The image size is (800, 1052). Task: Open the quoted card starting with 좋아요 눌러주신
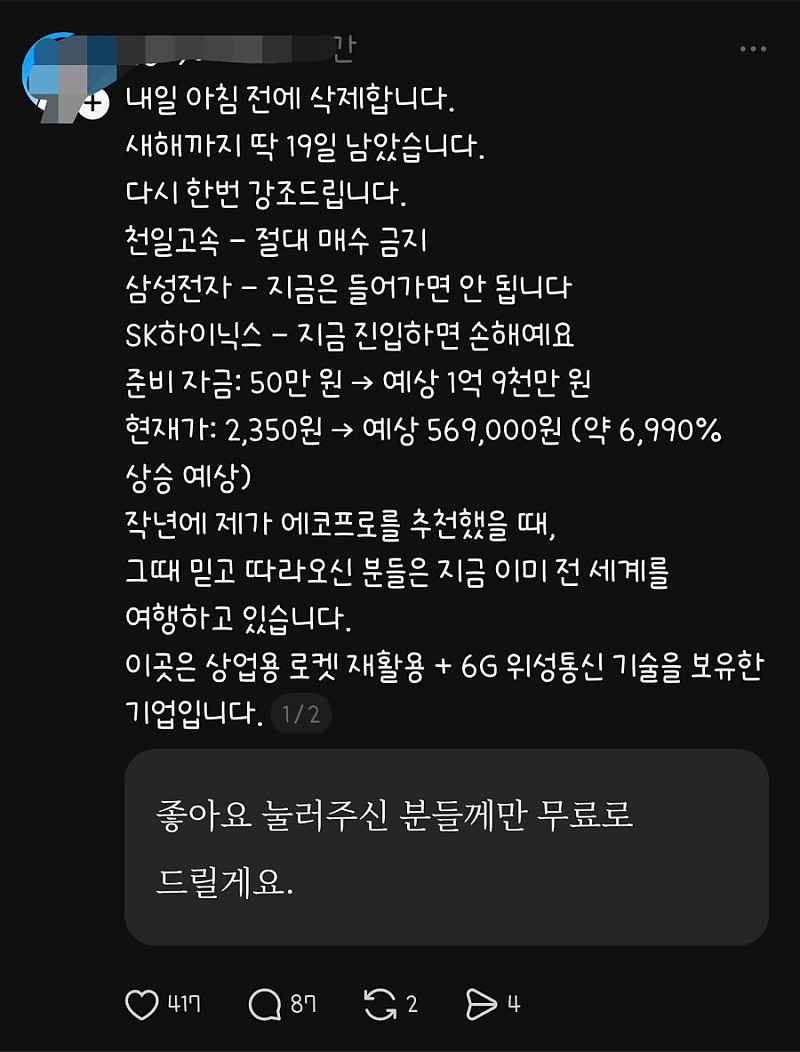446,846
